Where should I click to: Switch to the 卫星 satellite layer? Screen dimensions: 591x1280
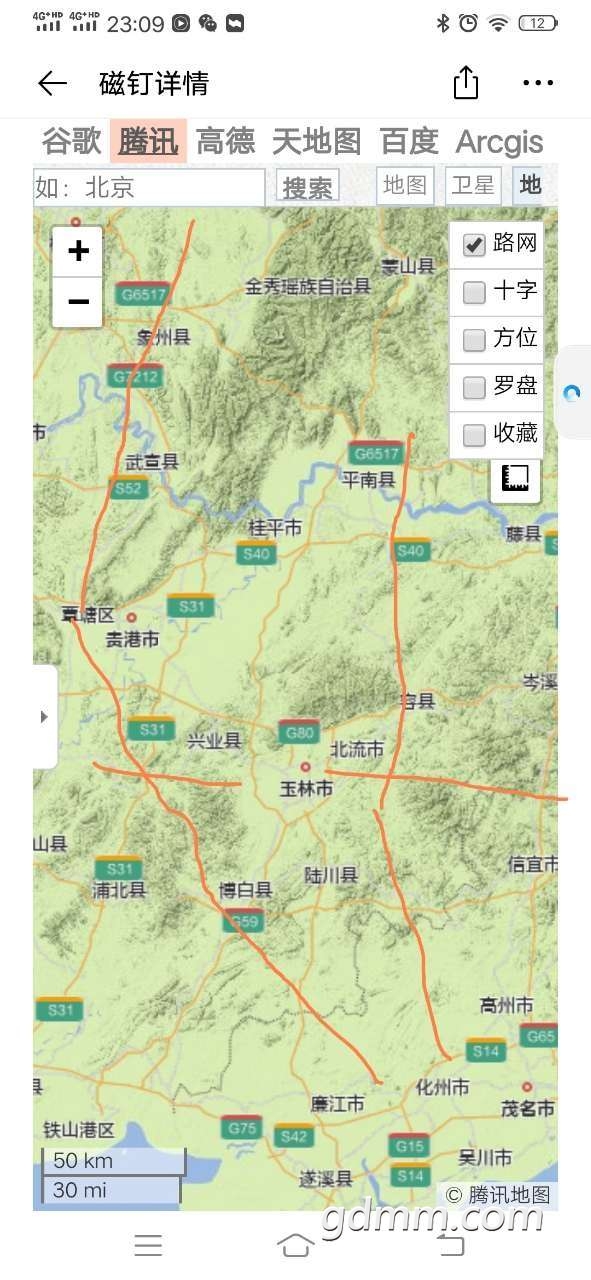coord(473,185)
